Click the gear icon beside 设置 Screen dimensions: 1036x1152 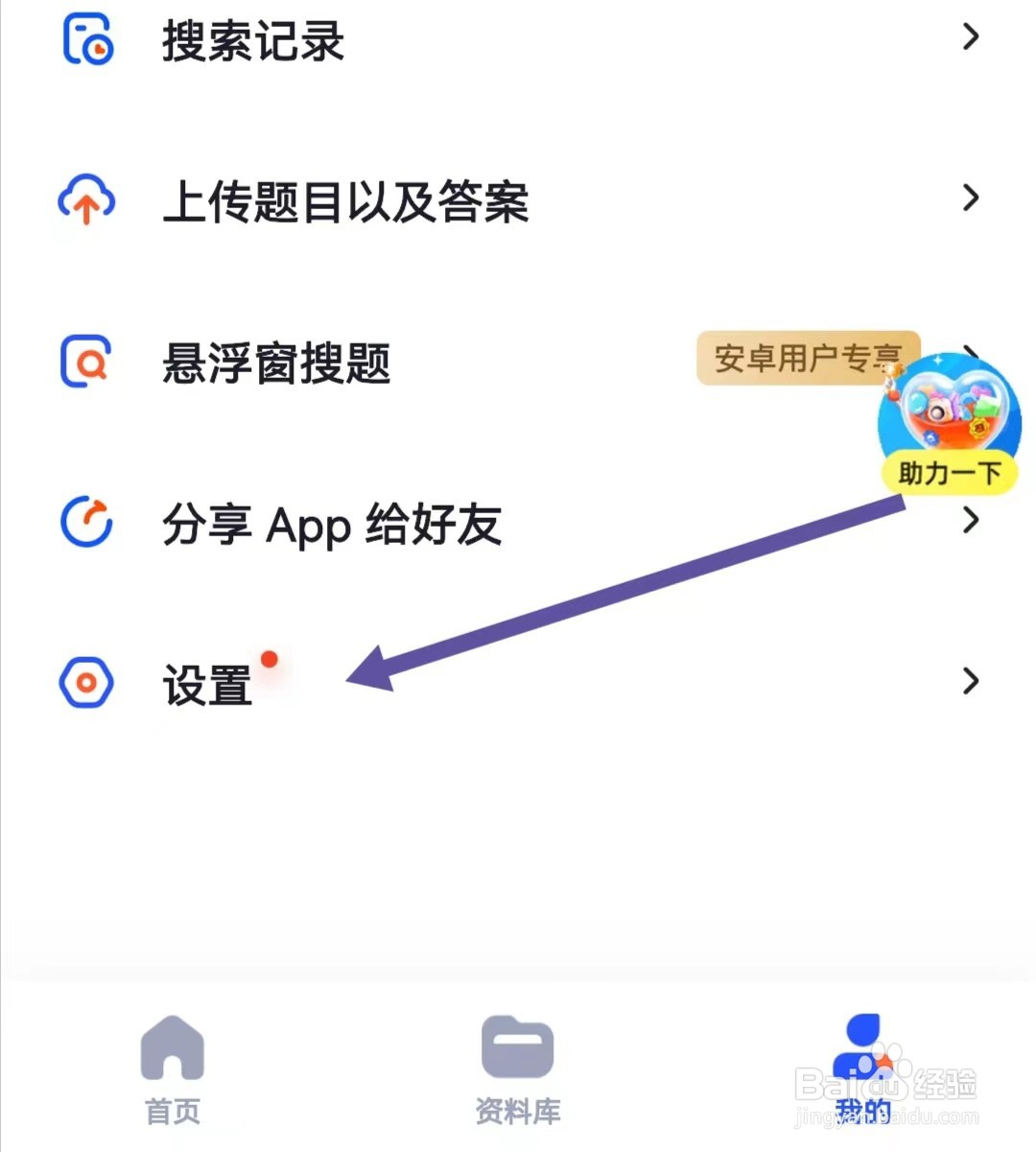(x=85, y=683)
